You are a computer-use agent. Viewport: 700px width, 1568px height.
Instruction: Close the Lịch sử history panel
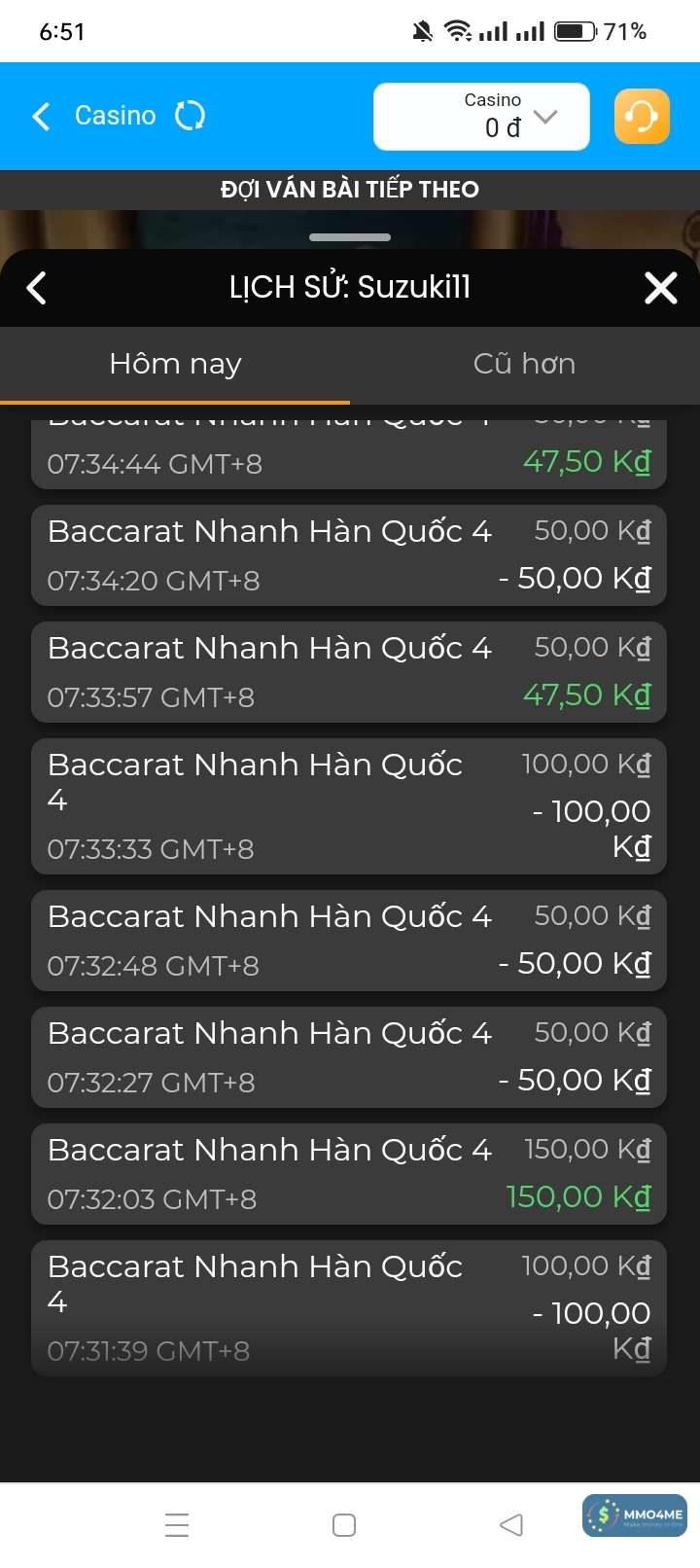tap(661, 288)
